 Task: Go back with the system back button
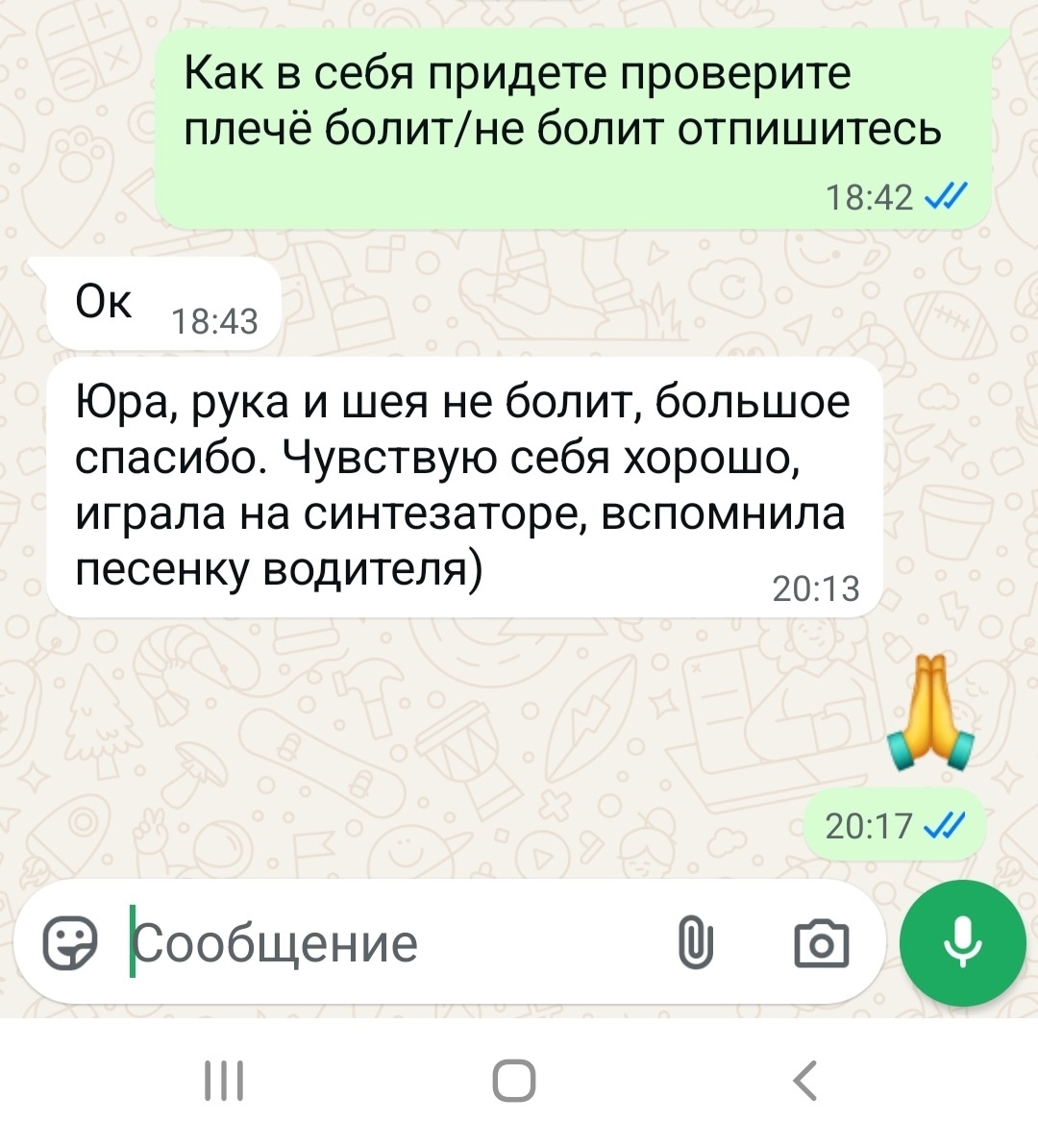coord(805,1081)
